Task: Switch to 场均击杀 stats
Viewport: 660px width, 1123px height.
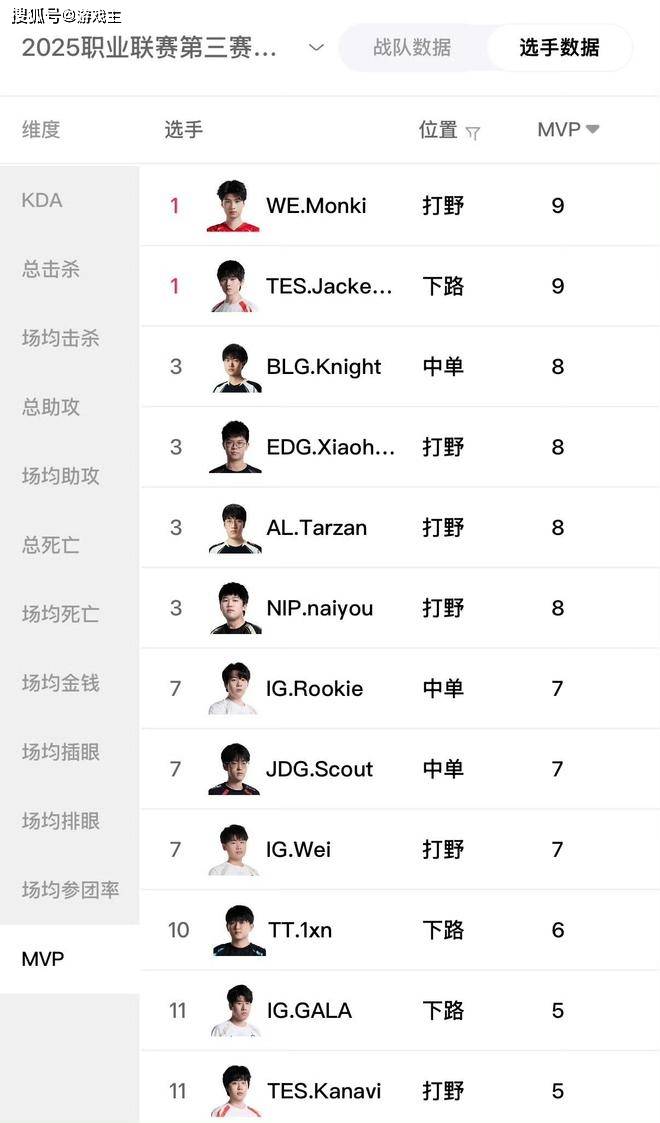Action: click(x=61, y=338)
